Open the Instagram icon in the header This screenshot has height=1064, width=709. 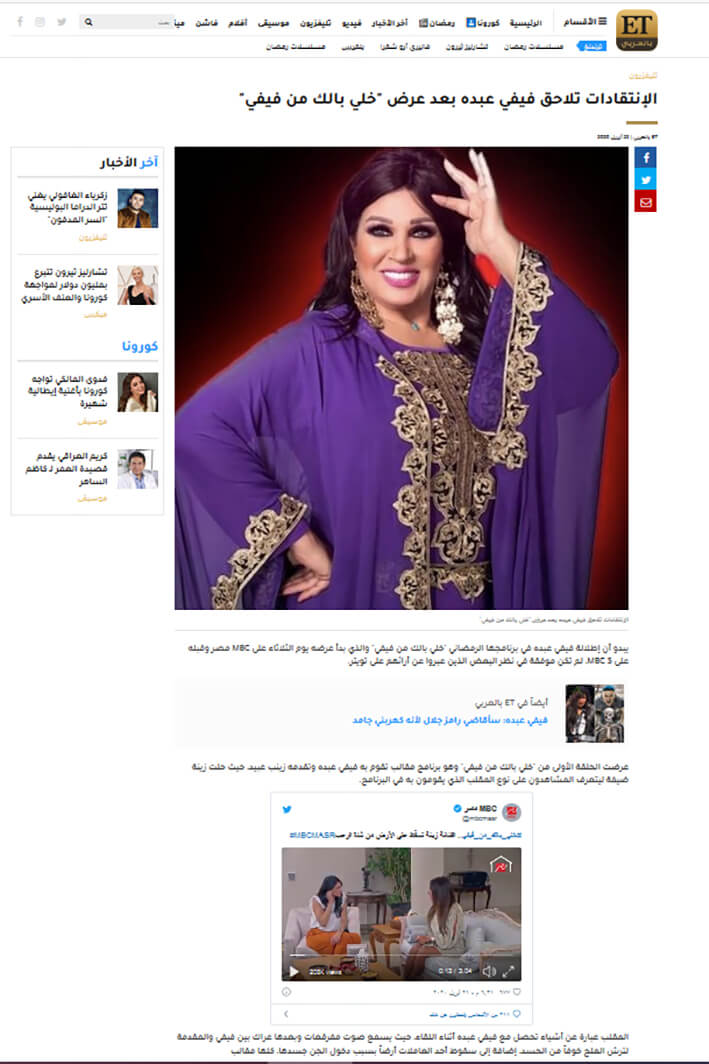pos(40,21)
